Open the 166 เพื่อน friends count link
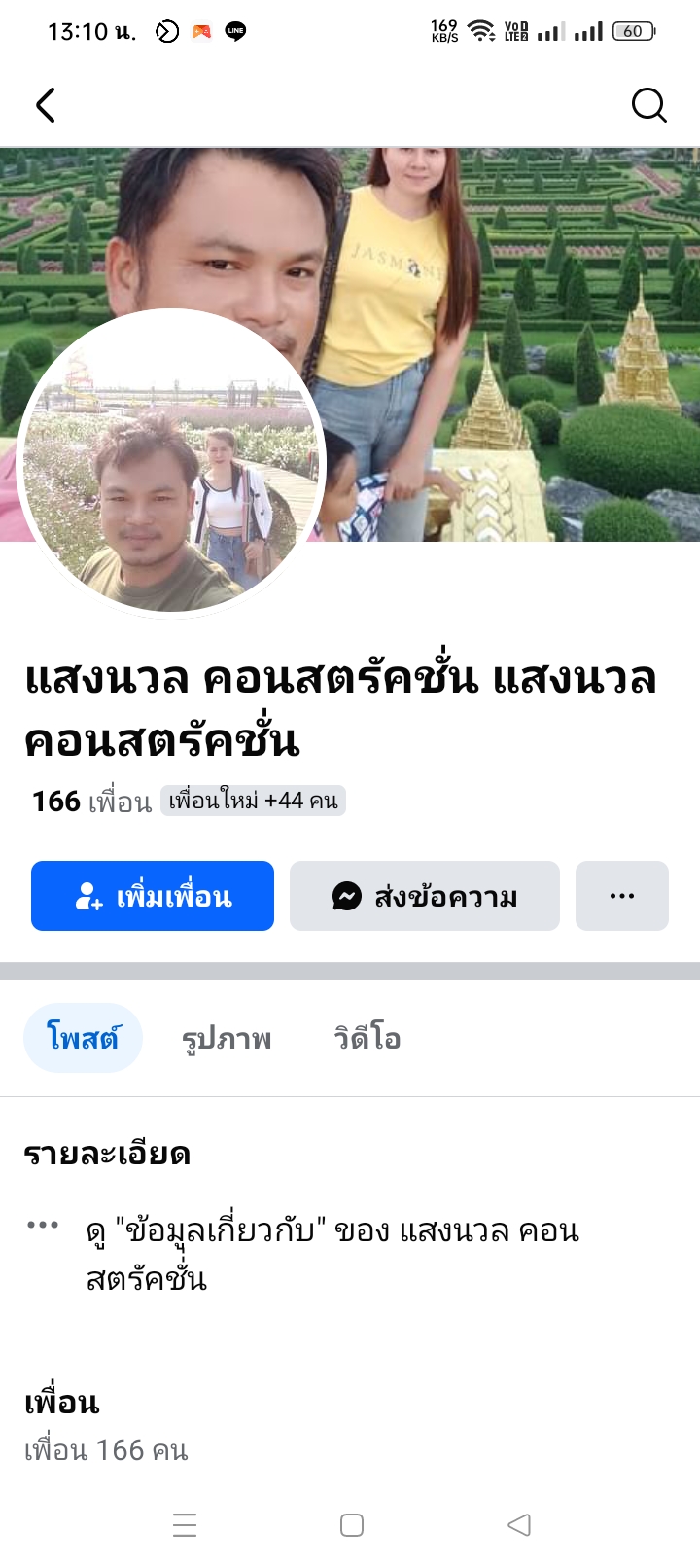 (92, 802)
